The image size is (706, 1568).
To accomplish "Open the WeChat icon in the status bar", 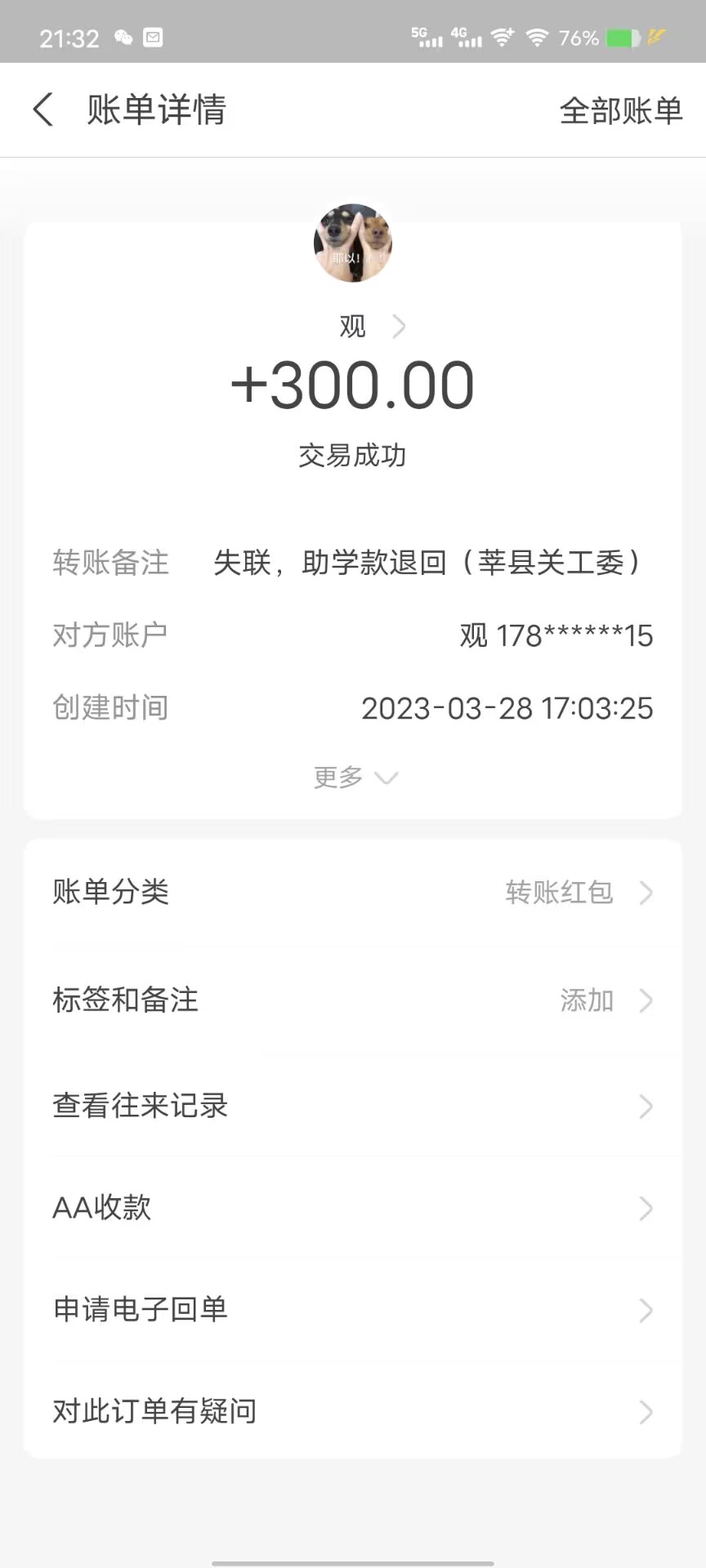I will pyautogui.click(x=123, y=38).
